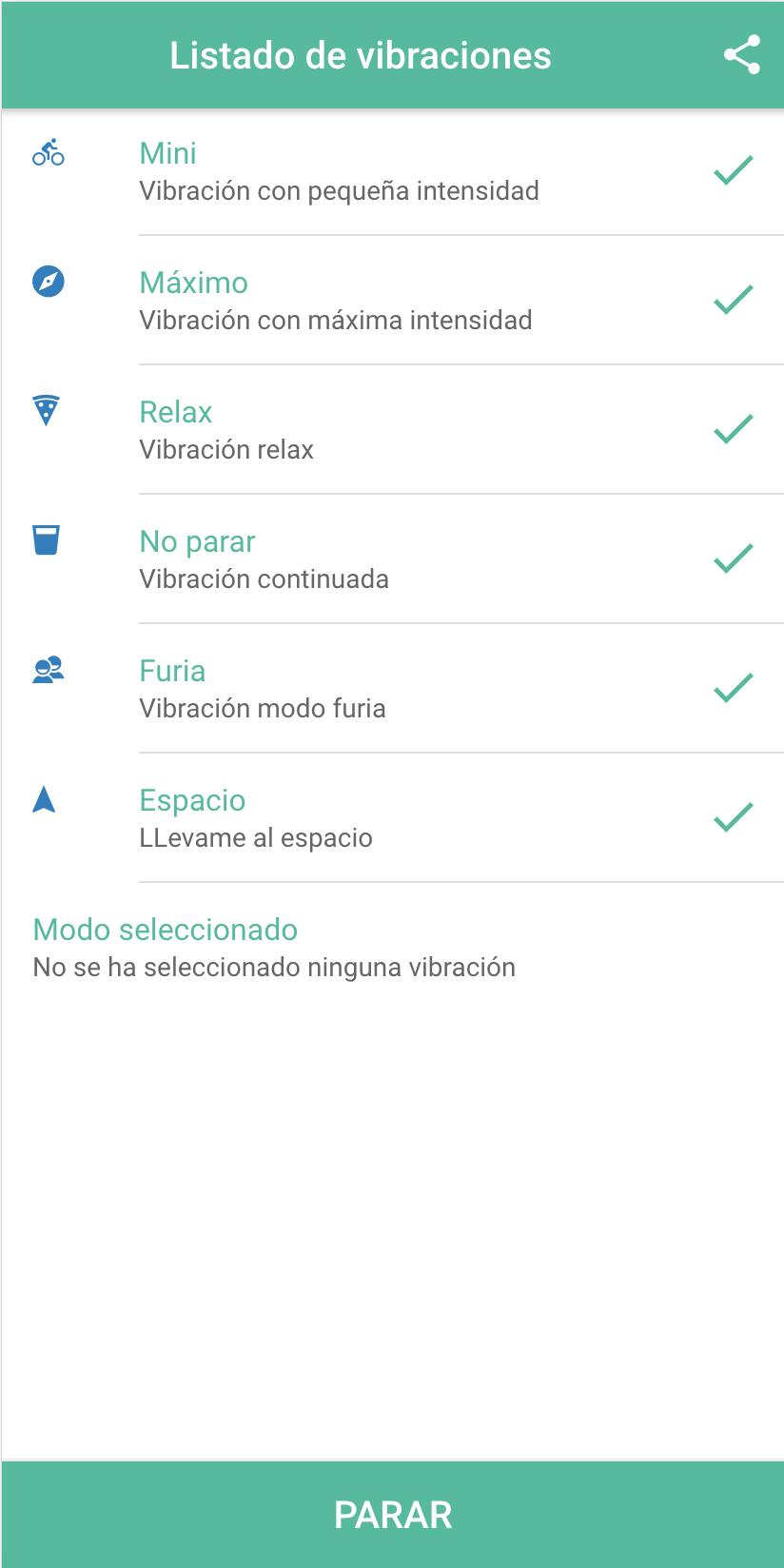This screenshot has height=1568, width=784.
Task: Select the compass icon beside Máximo
Action: (47, 282)
